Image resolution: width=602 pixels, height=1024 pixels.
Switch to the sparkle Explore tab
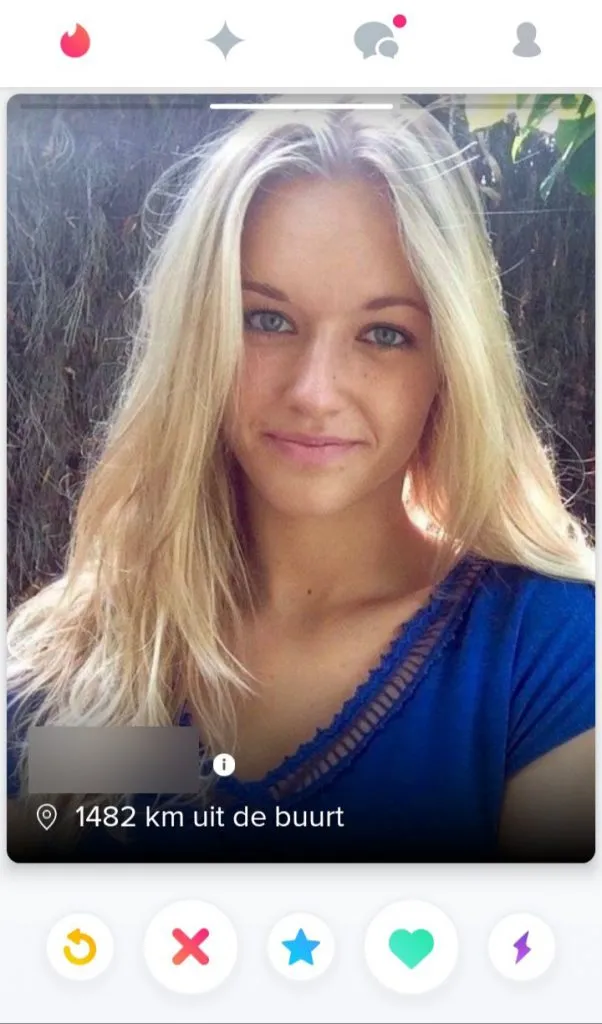[225, 40]
